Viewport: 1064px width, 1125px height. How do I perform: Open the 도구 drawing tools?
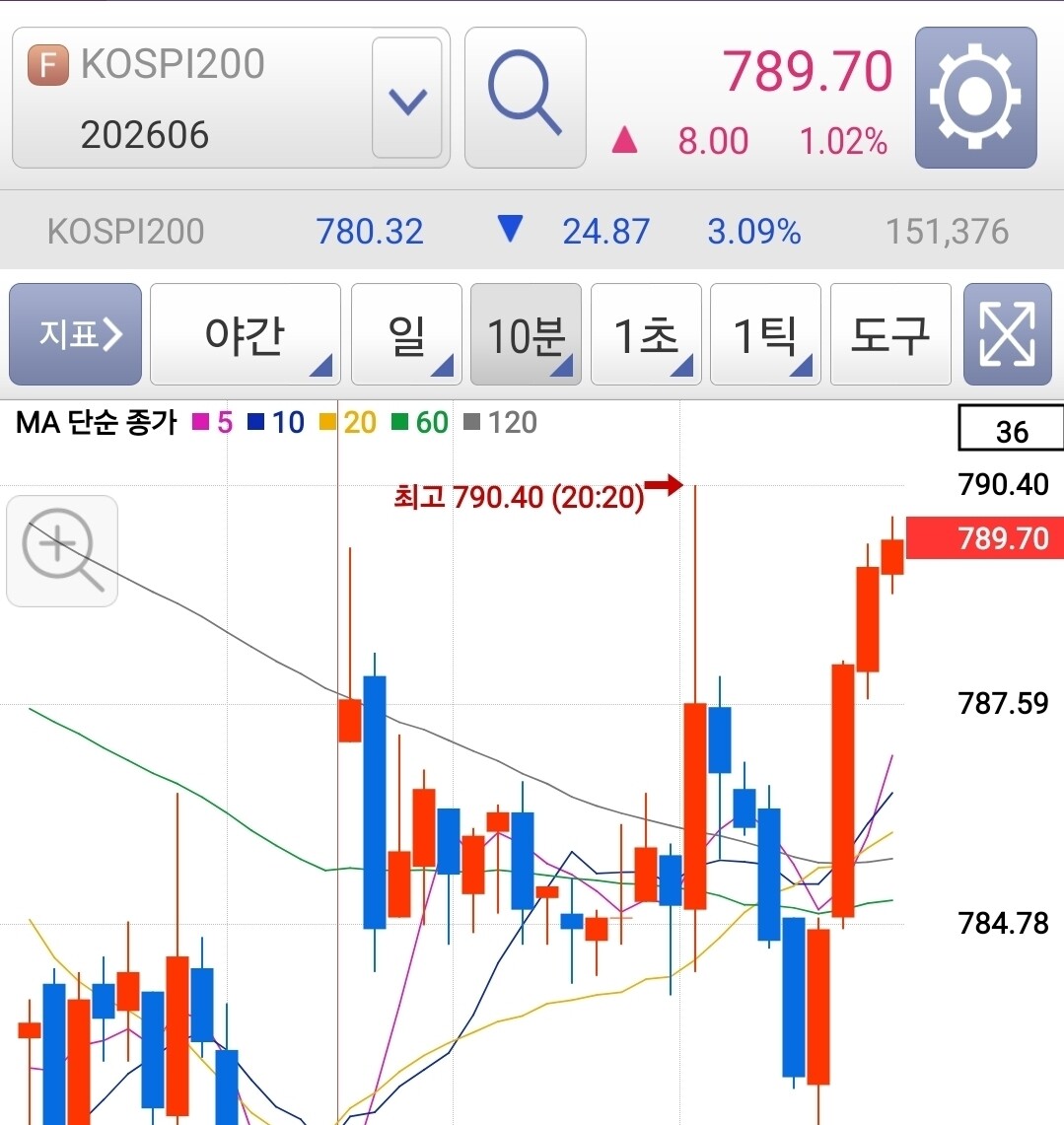click(890, 334)
